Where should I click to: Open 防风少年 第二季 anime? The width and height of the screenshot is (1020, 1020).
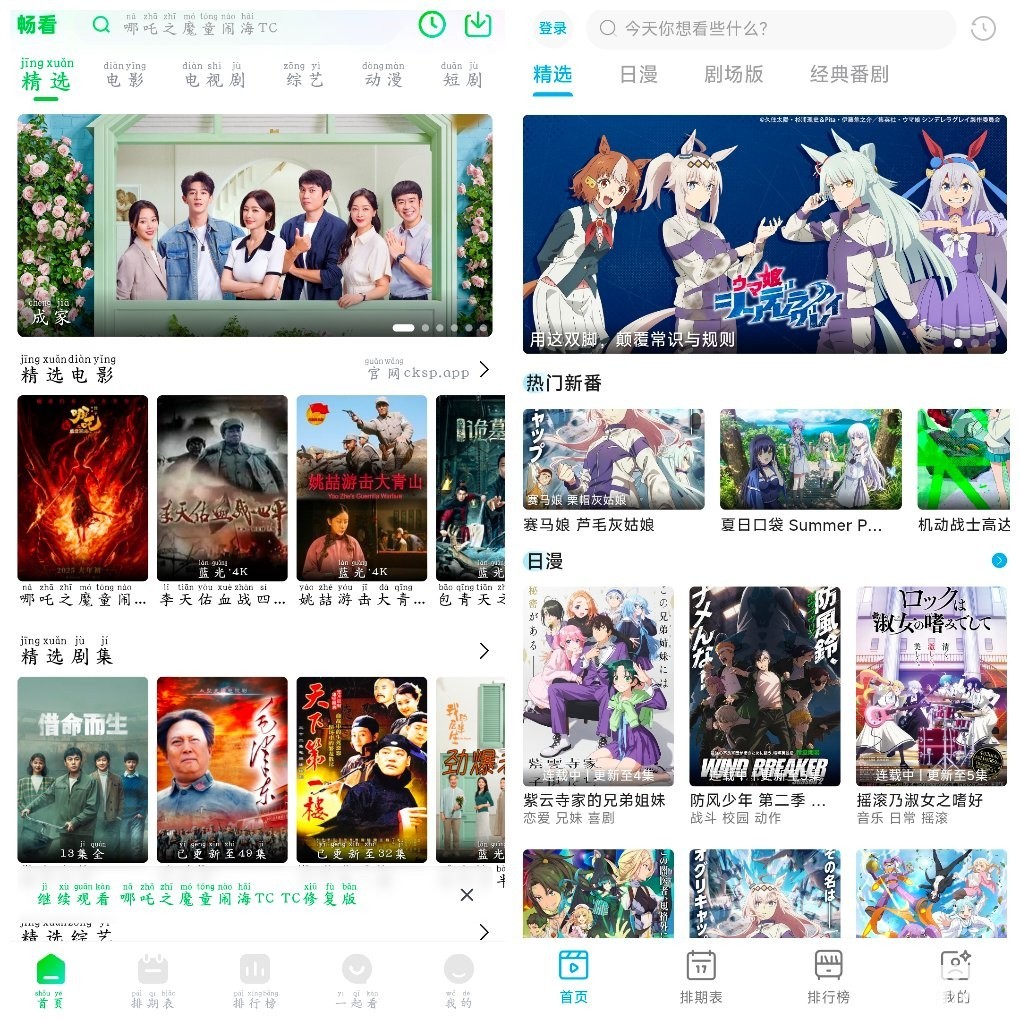pos(765,686)
